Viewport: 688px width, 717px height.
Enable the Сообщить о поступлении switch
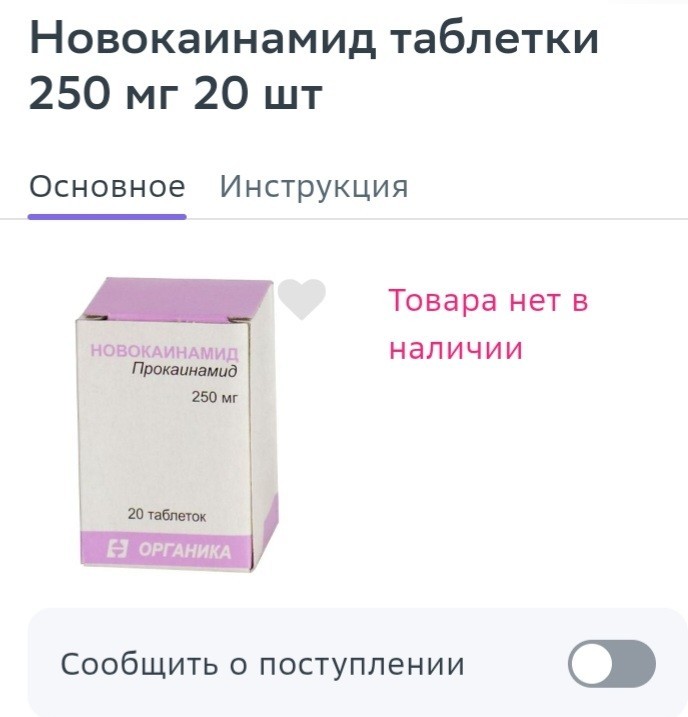point(611,664)
